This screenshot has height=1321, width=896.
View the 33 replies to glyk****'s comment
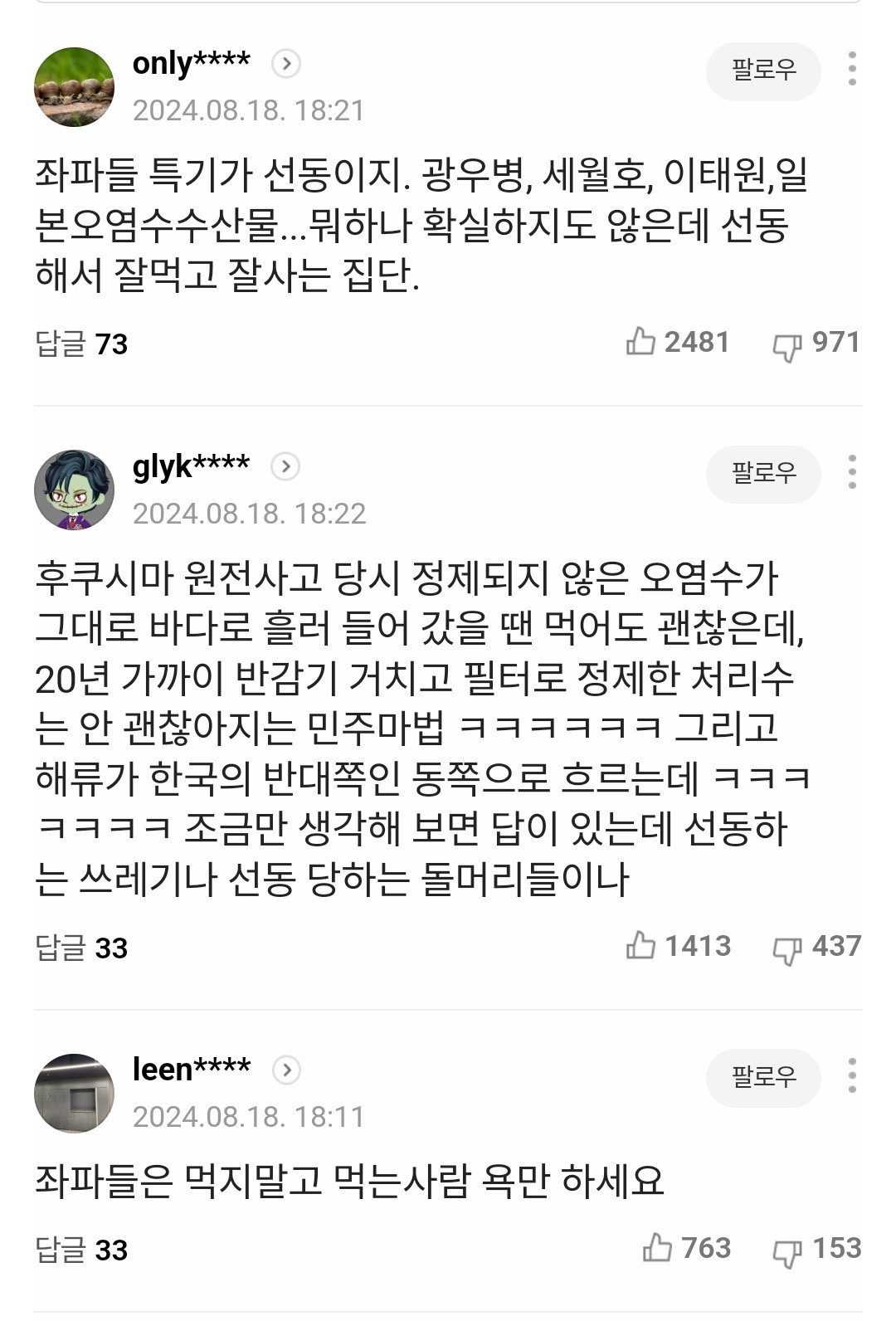pyautogui.click(x=81, y=948)
